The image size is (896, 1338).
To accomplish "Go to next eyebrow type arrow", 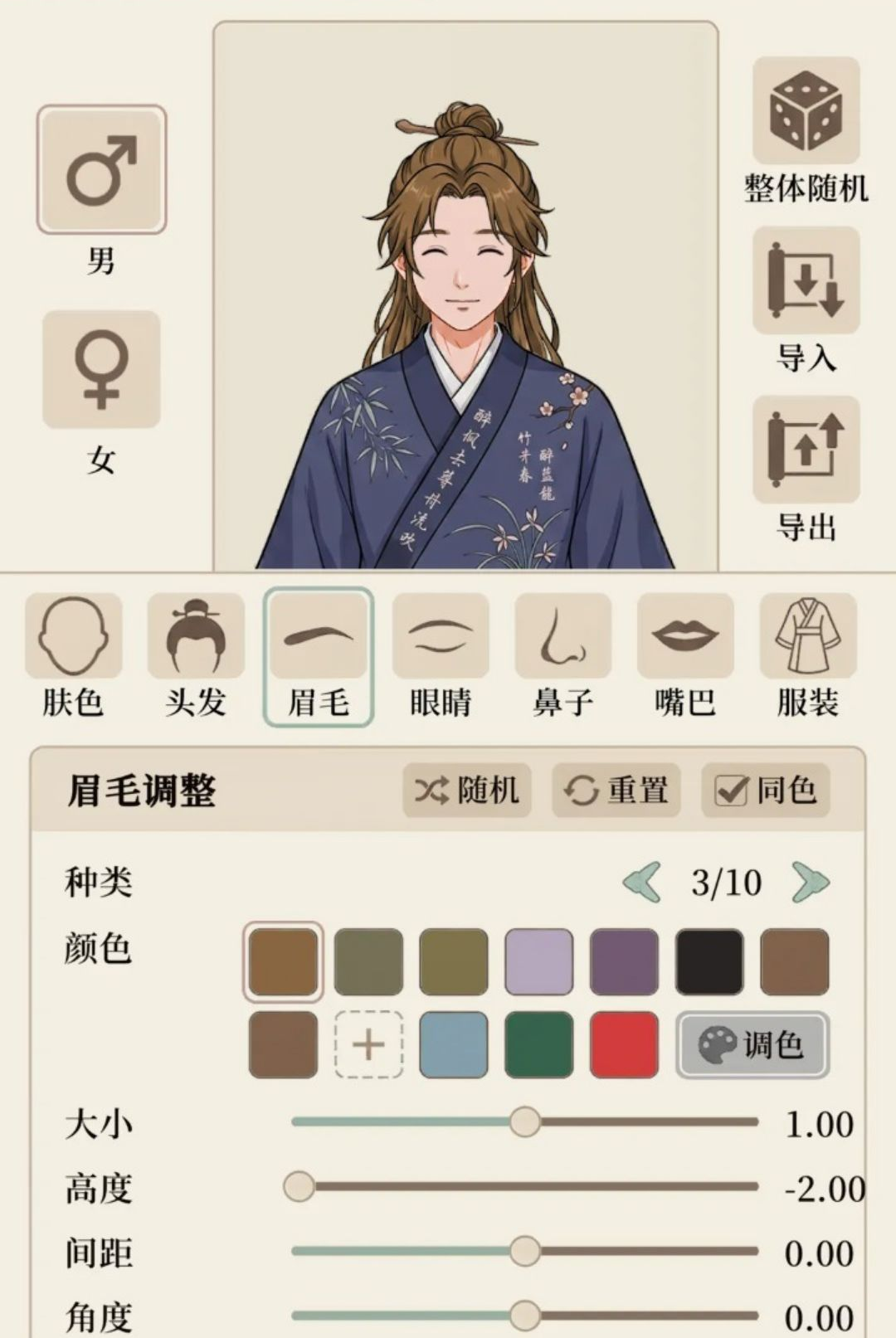I will [810, 882].
